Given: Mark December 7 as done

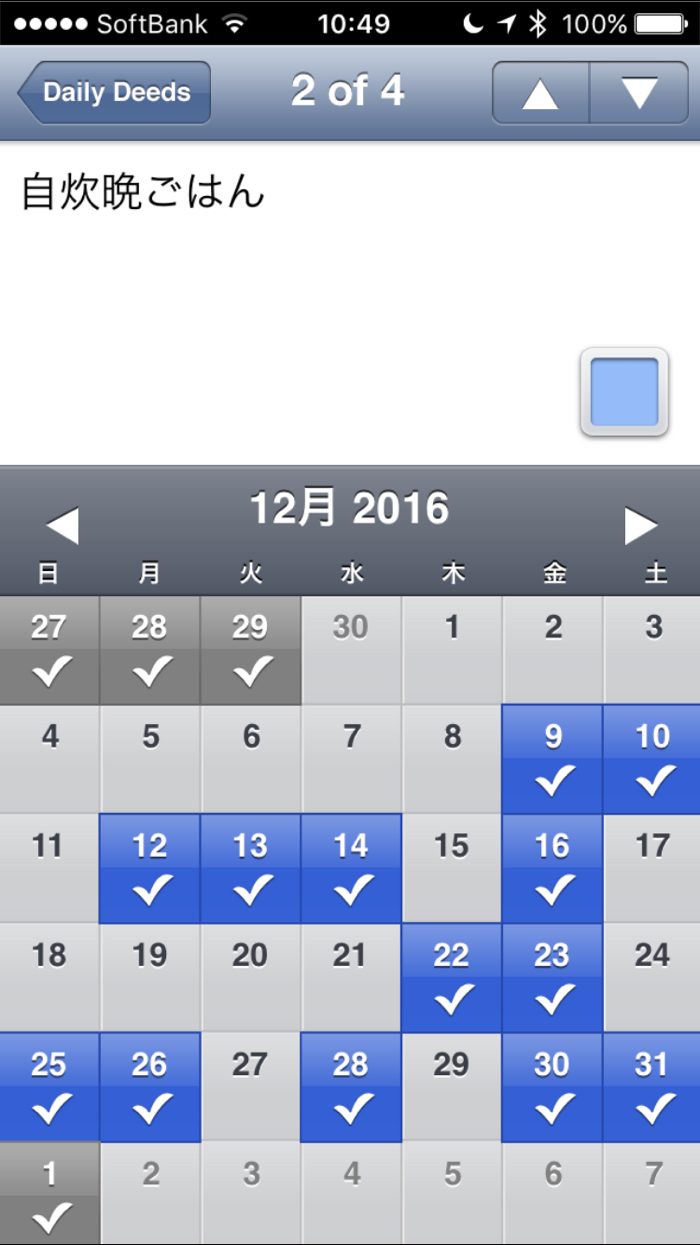Looking at the screenshot, I should point(351,759).
